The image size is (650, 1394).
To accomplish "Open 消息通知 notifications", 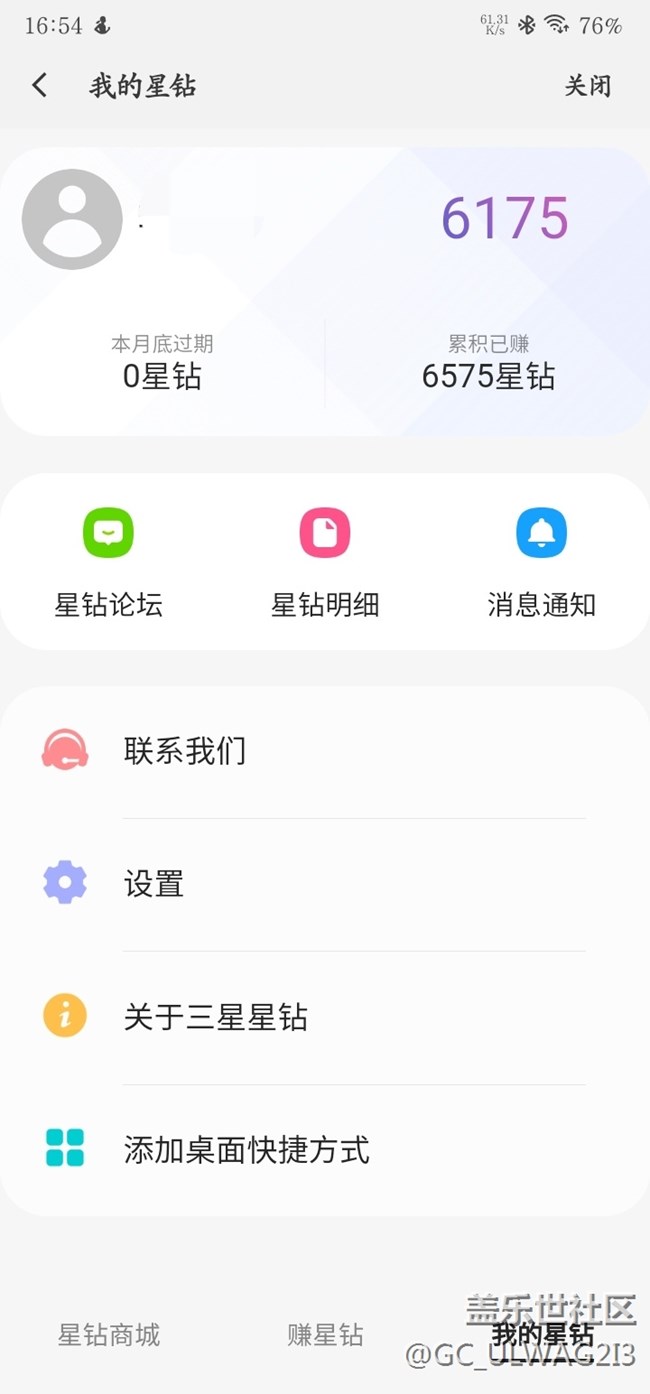I will [x=541, y=560].
